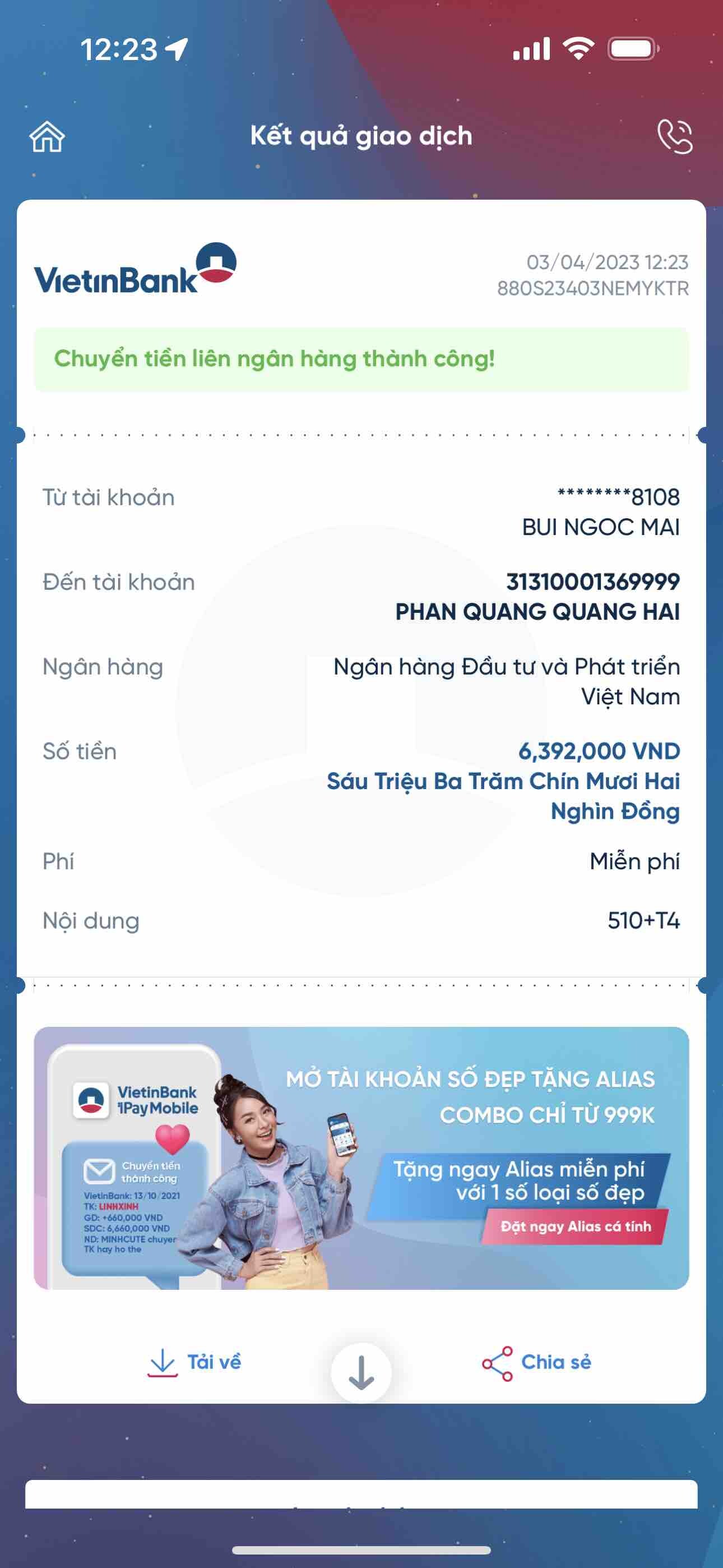Share the receipt via Chia sẻ
The height and width of the screenshot is (1568, 723).
(x=537, y=1362)
